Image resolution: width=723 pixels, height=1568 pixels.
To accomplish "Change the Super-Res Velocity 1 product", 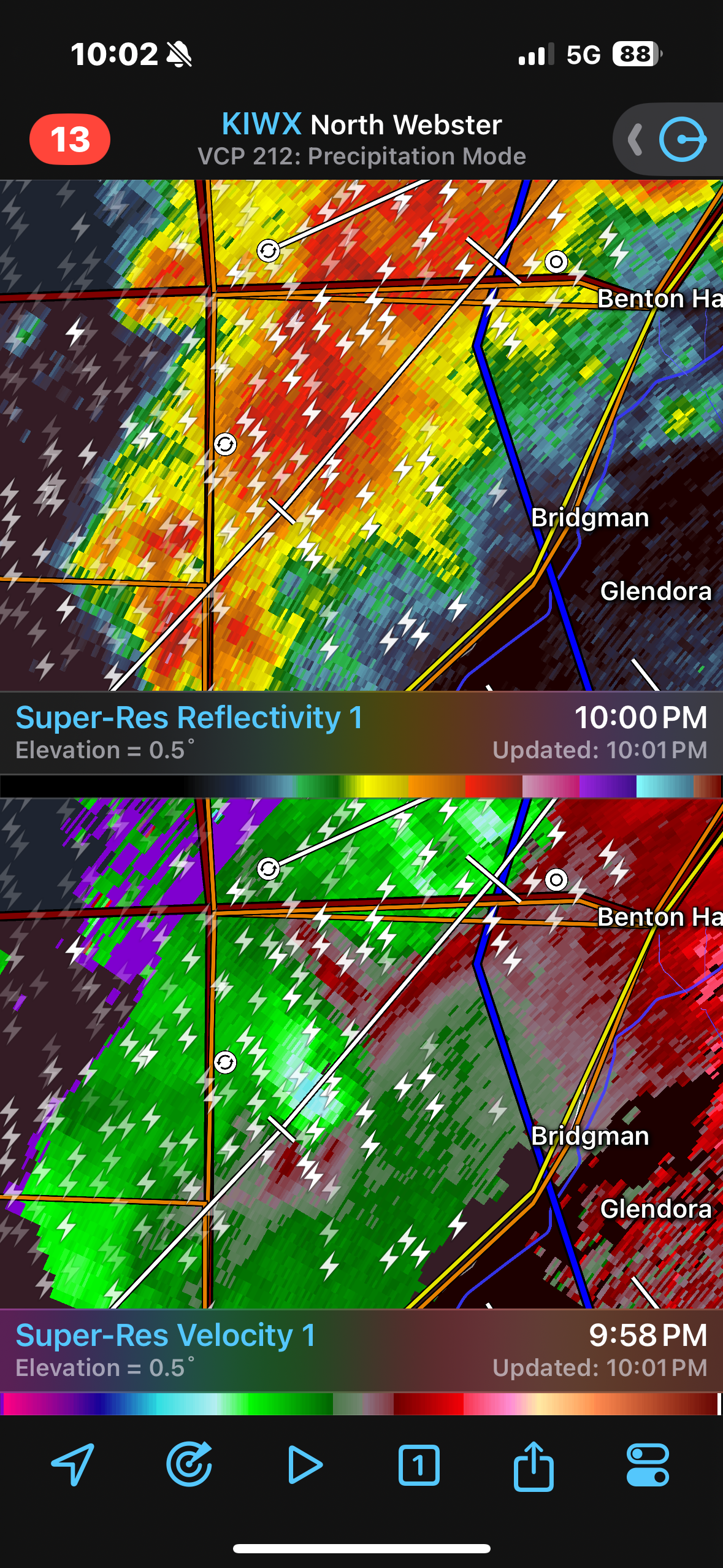I will [166, 1335].
